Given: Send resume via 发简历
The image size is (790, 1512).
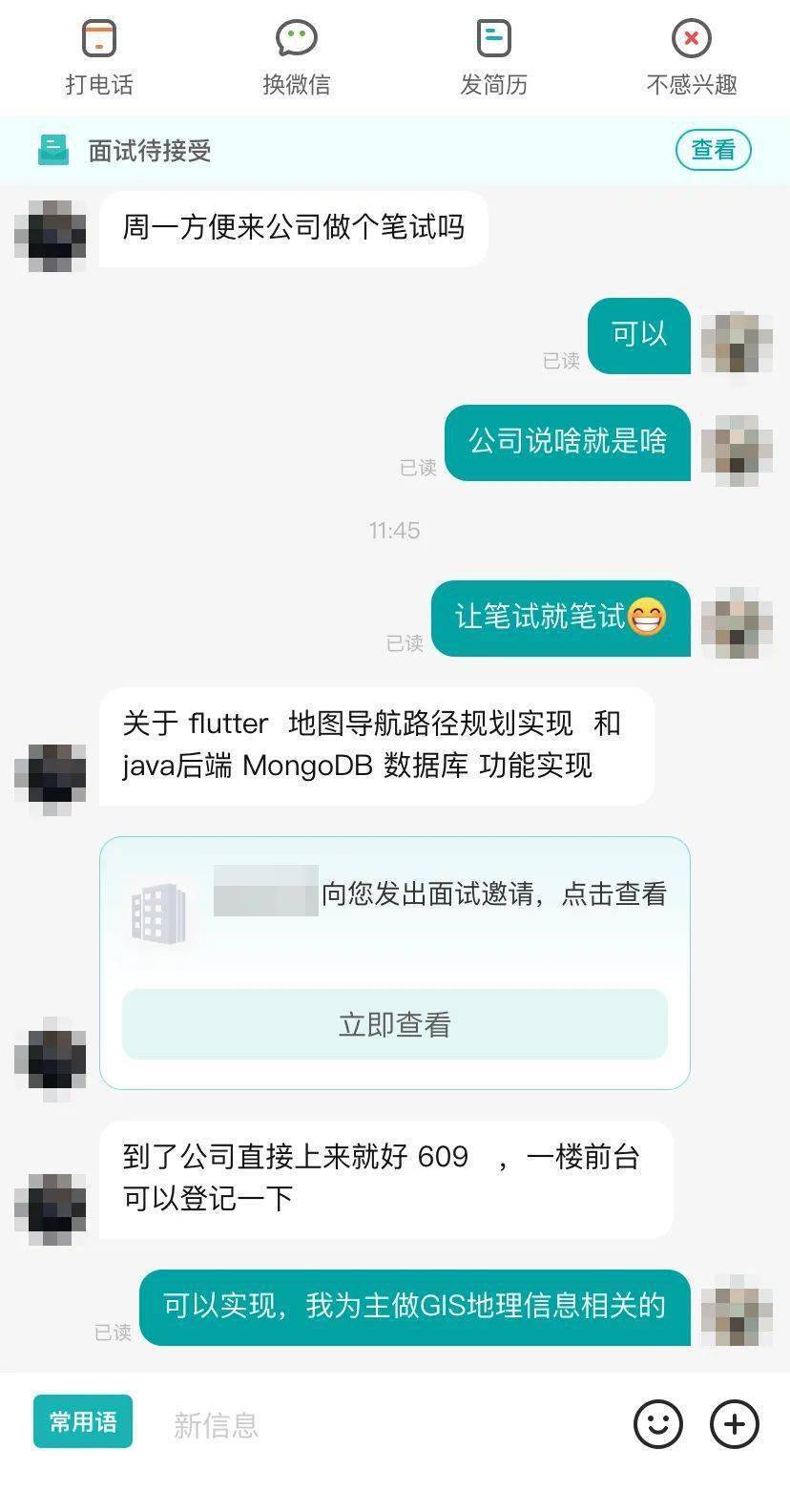Looking at the screenshot, I should [493, 57].
